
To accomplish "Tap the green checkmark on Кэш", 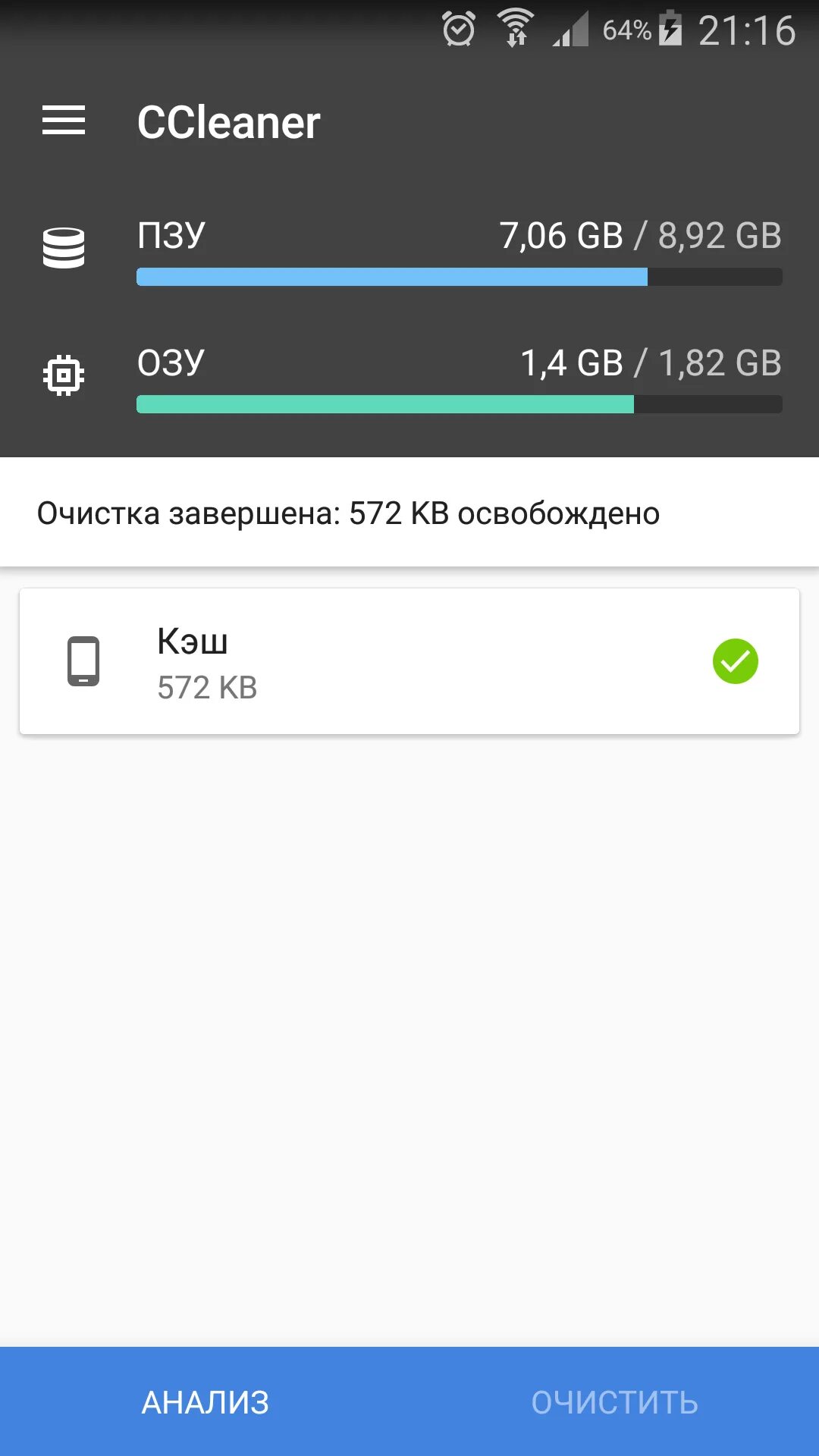I will coord(735,661).
